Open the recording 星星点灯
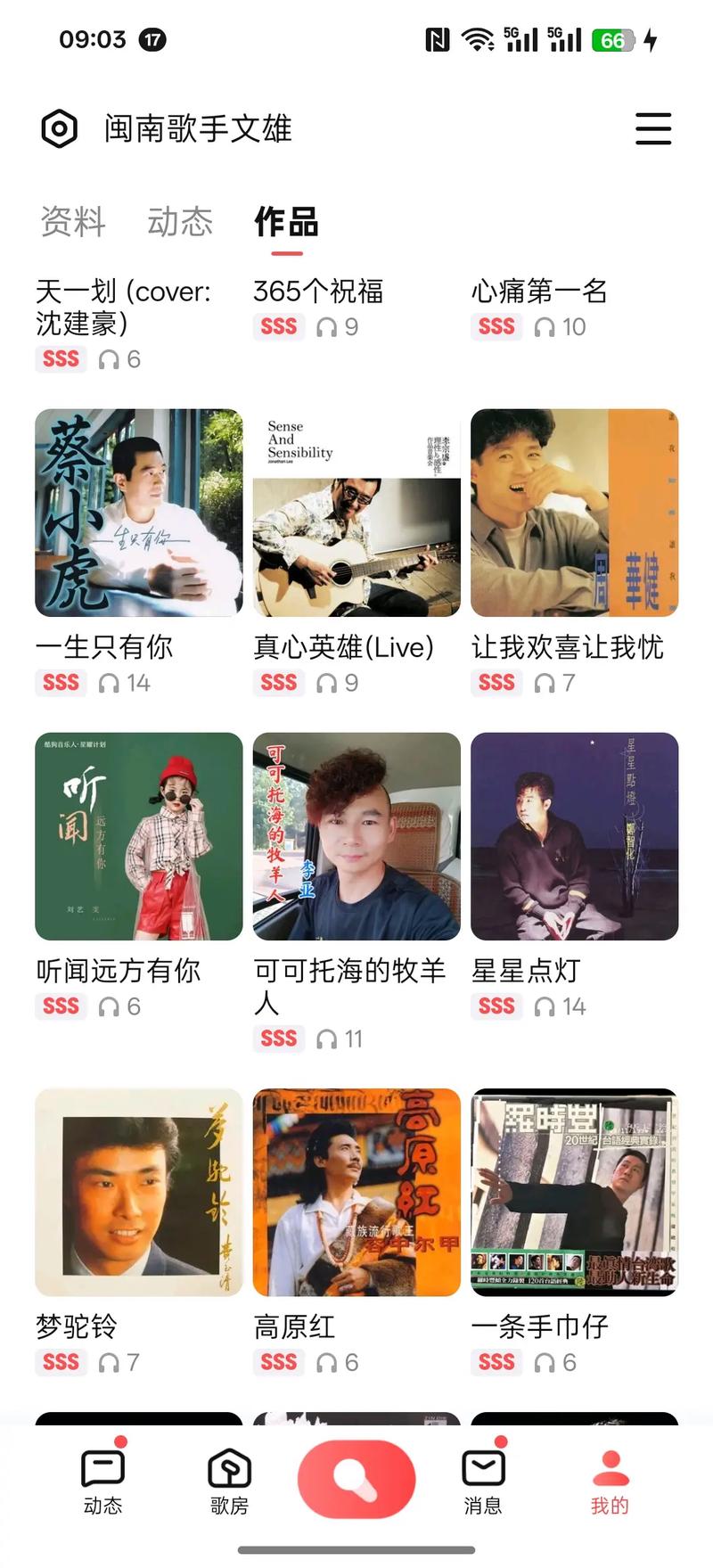 tap(574, 836)
